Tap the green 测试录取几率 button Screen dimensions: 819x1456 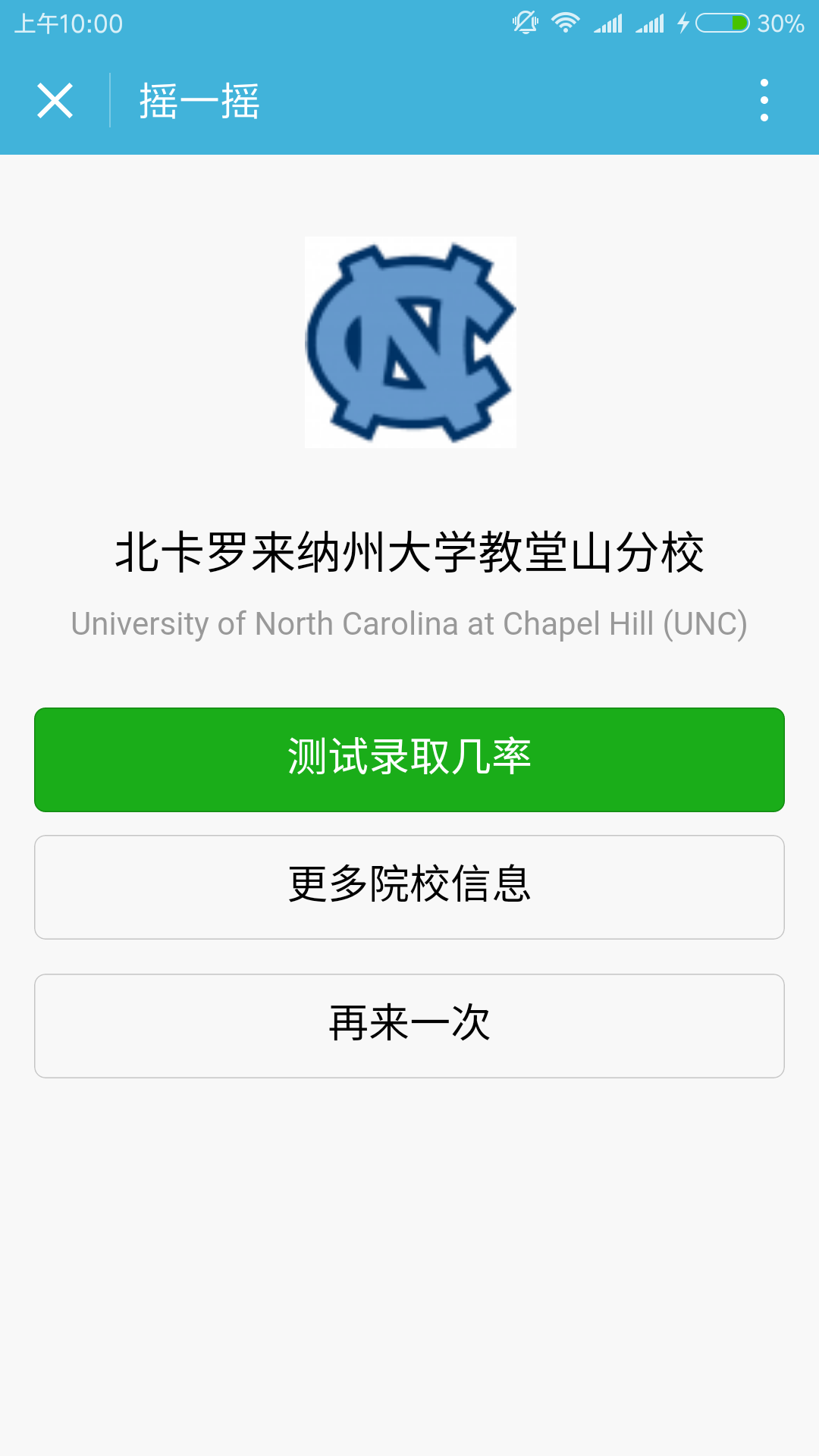tap(409, 759)
